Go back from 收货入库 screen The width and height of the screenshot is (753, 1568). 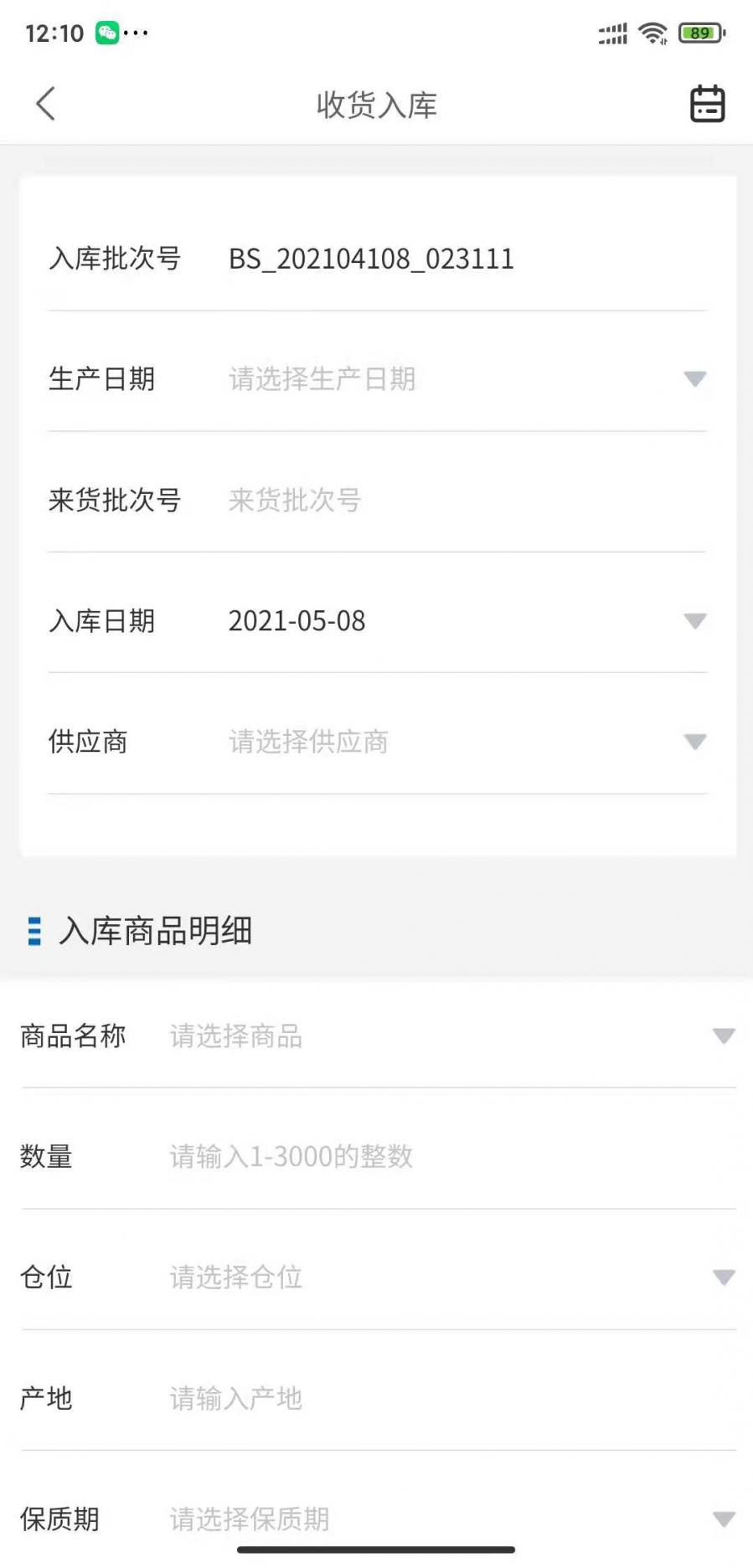46,104
